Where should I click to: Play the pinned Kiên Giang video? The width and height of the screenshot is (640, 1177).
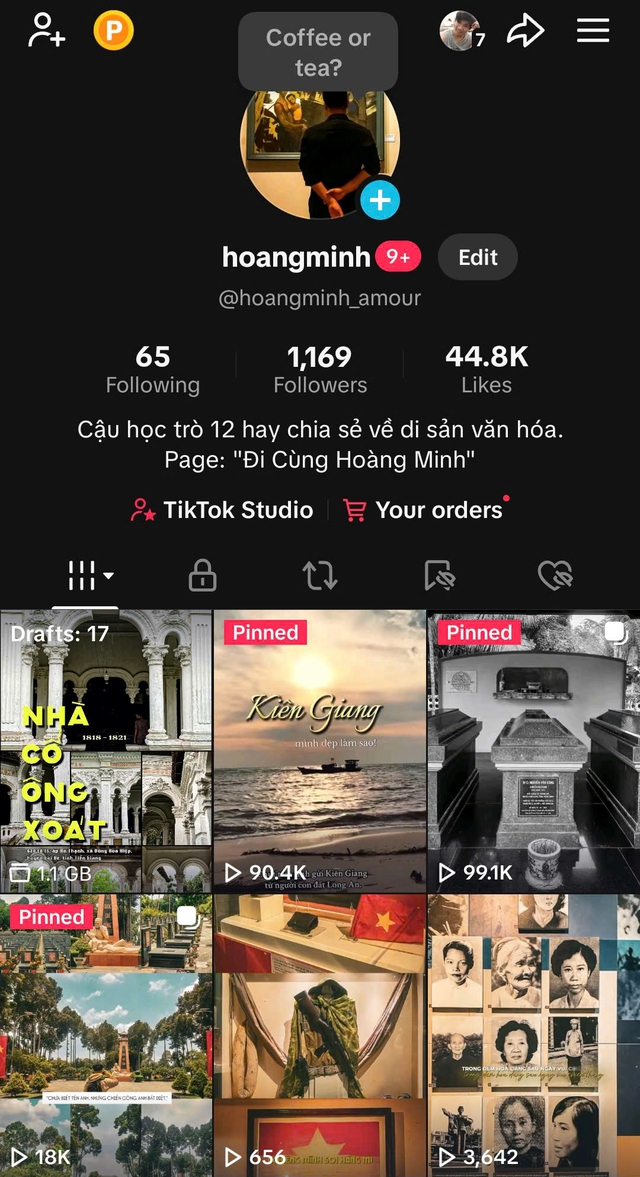coord(320,750)
